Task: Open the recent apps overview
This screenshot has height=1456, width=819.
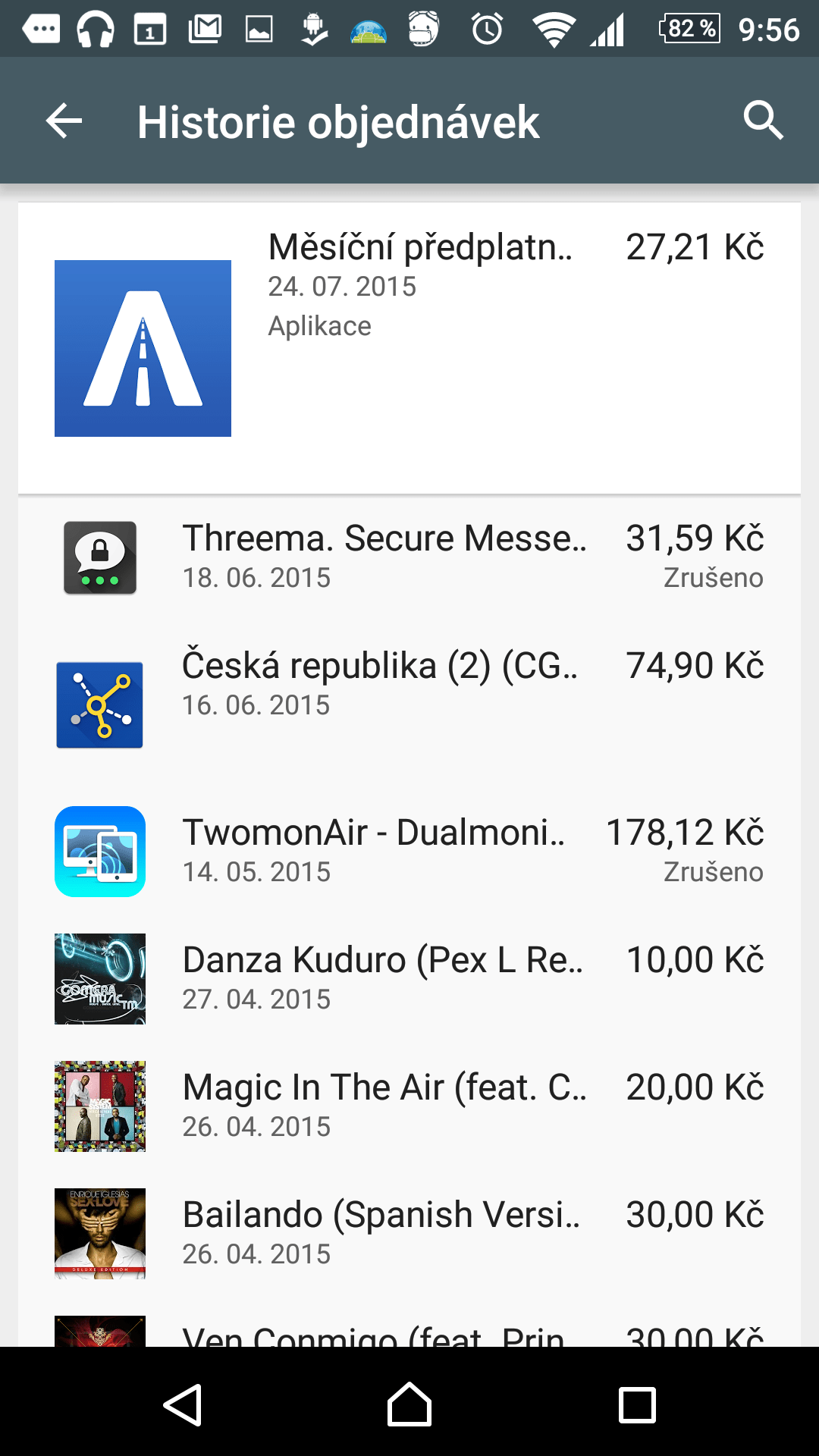Action: [637, 1405]
